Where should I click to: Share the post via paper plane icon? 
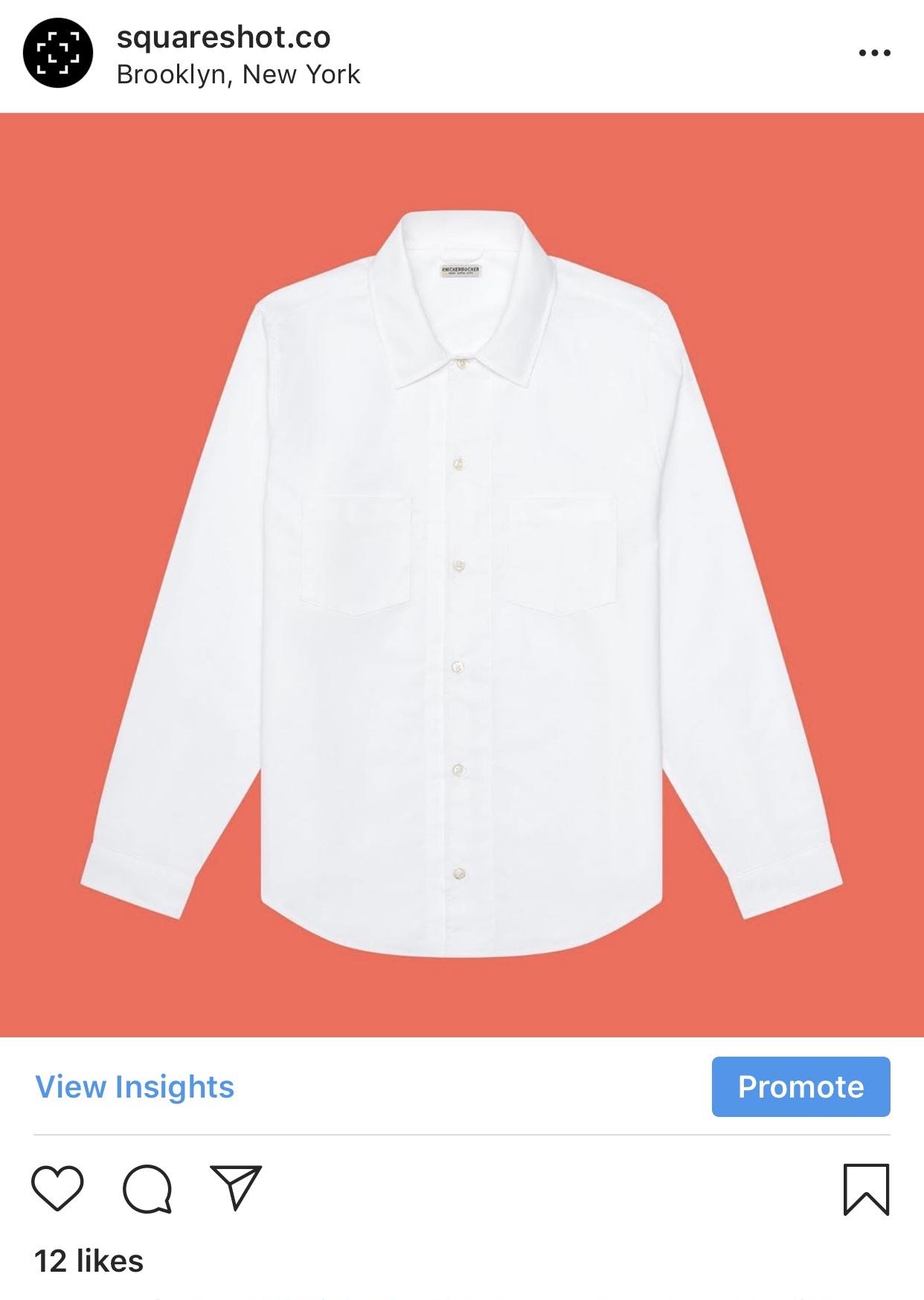[x=236, y=1187]
